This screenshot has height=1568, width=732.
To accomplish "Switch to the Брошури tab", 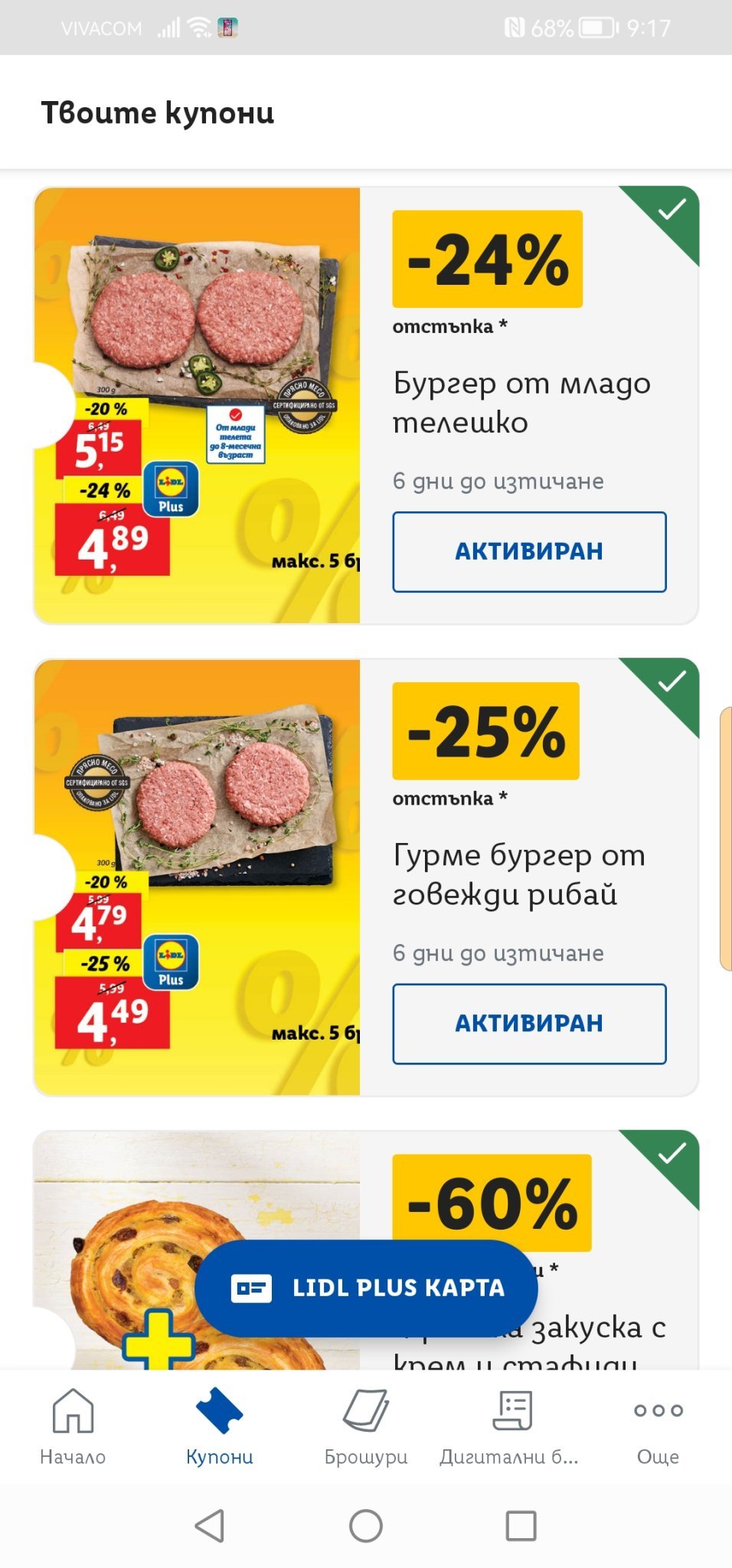I will pyautogui.click(x=366, y=1426).
